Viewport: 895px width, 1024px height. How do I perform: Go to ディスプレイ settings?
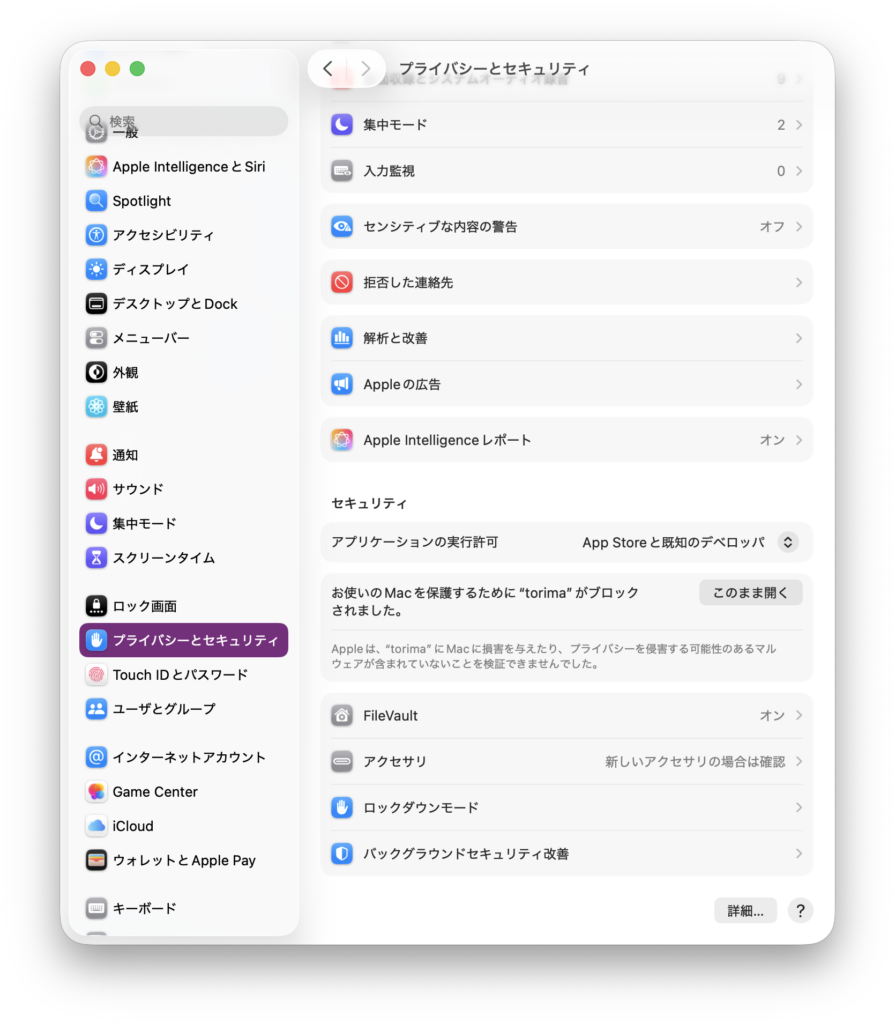[x=150, y=269]
